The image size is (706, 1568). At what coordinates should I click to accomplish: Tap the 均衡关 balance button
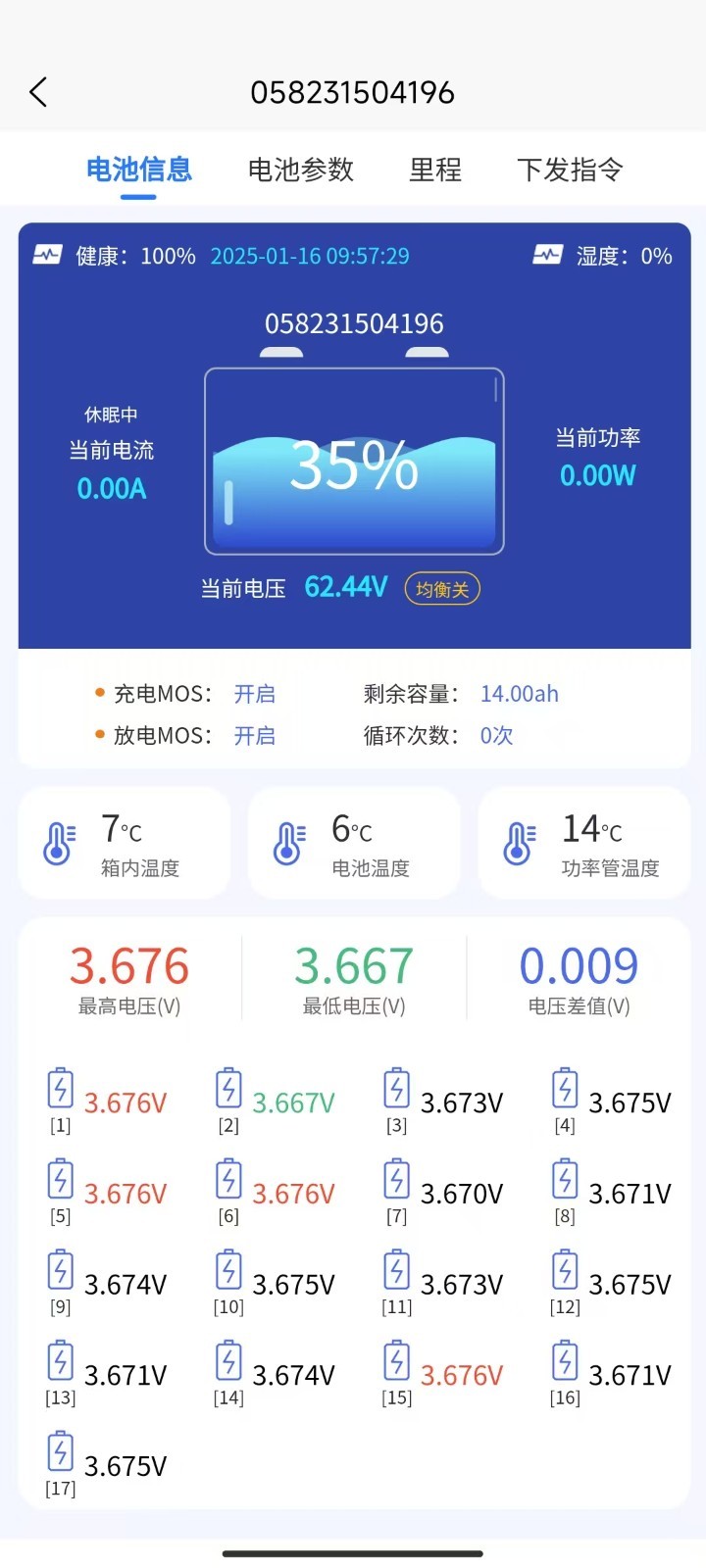coord(442,589)
